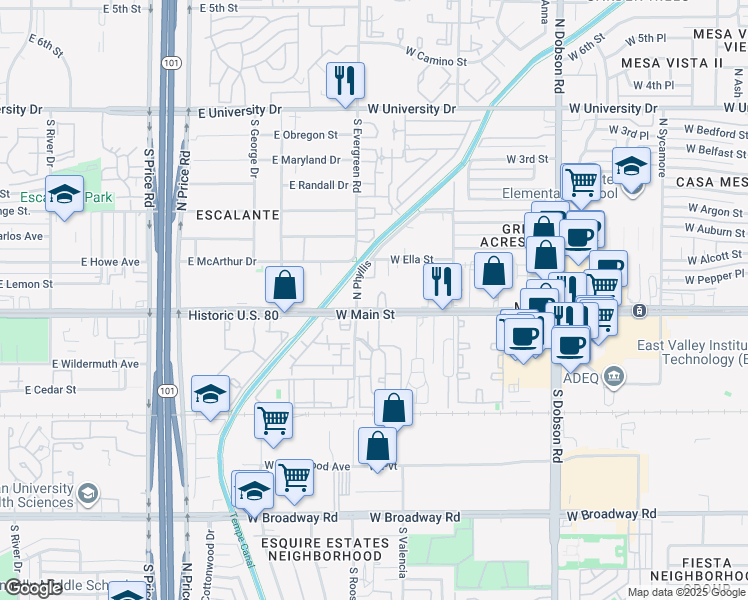Open the ADEQ government building map pin

click(613, 378)
